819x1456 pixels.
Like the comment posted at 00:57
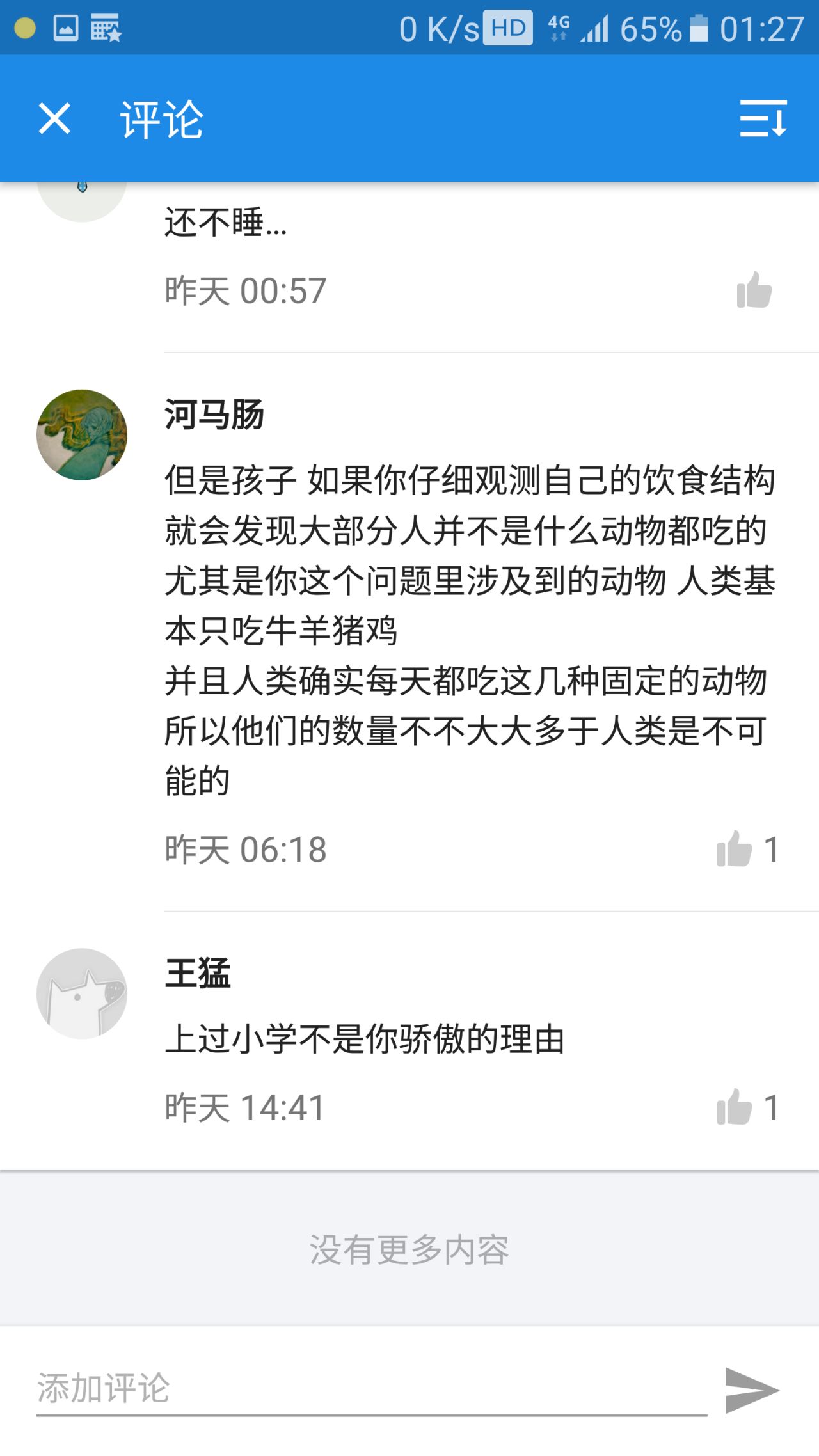point(754,290)
